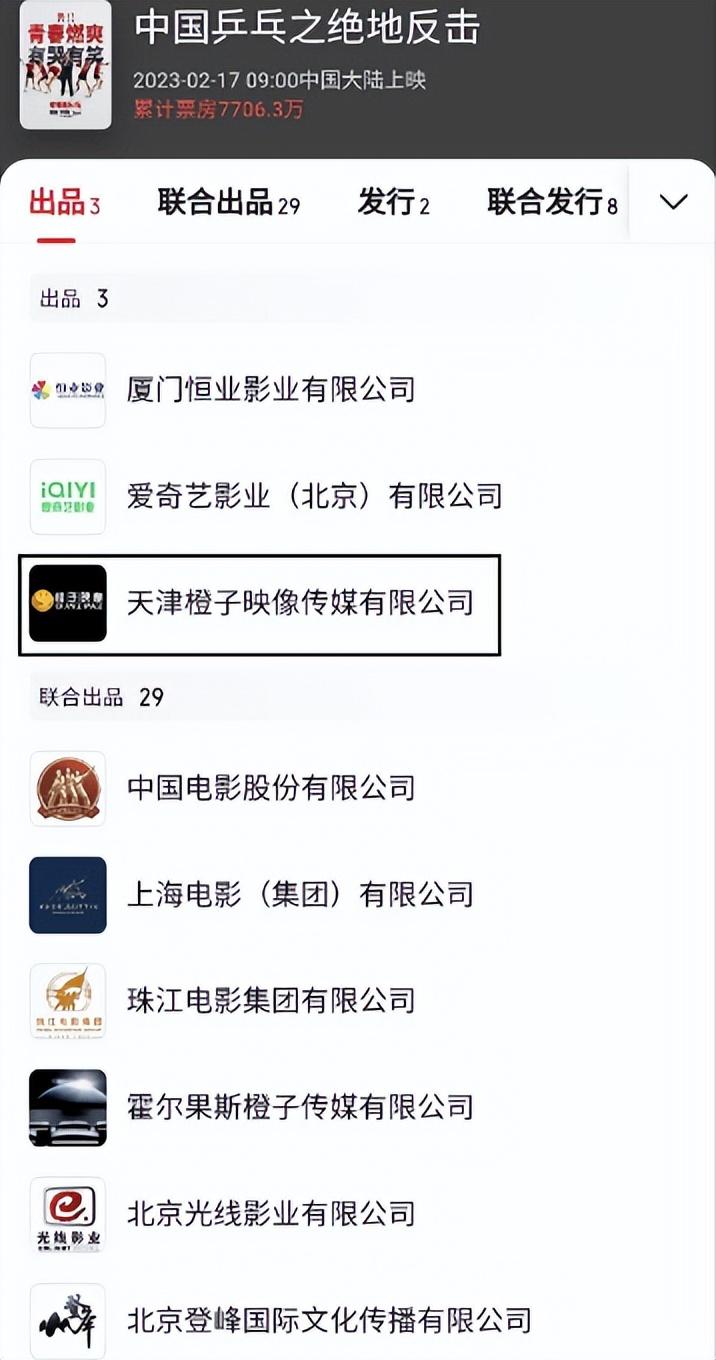Open 厦门恒业影业有限公司 company page

(270, 389)
